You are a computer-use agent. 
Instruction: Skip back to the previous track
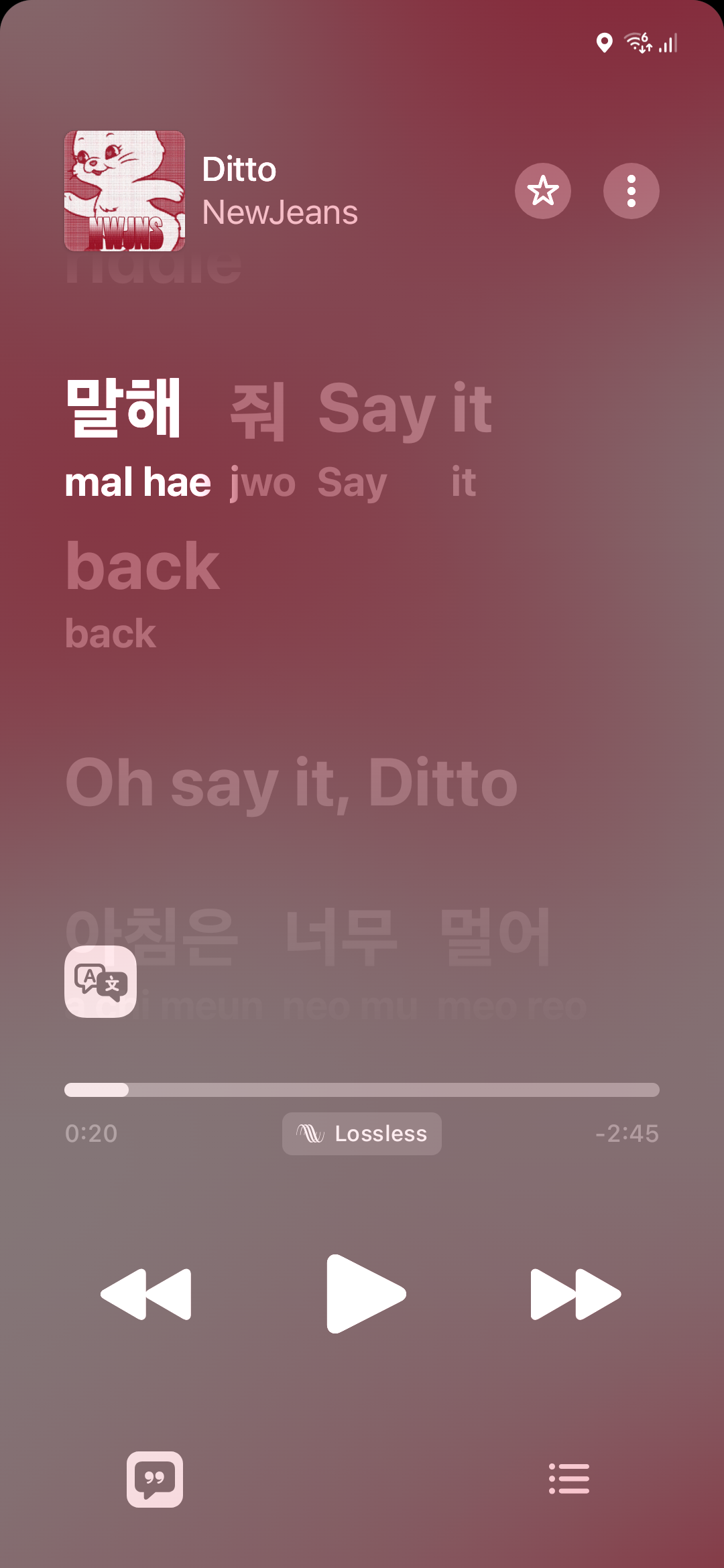pyautogui.click(x=146, y=1294)
